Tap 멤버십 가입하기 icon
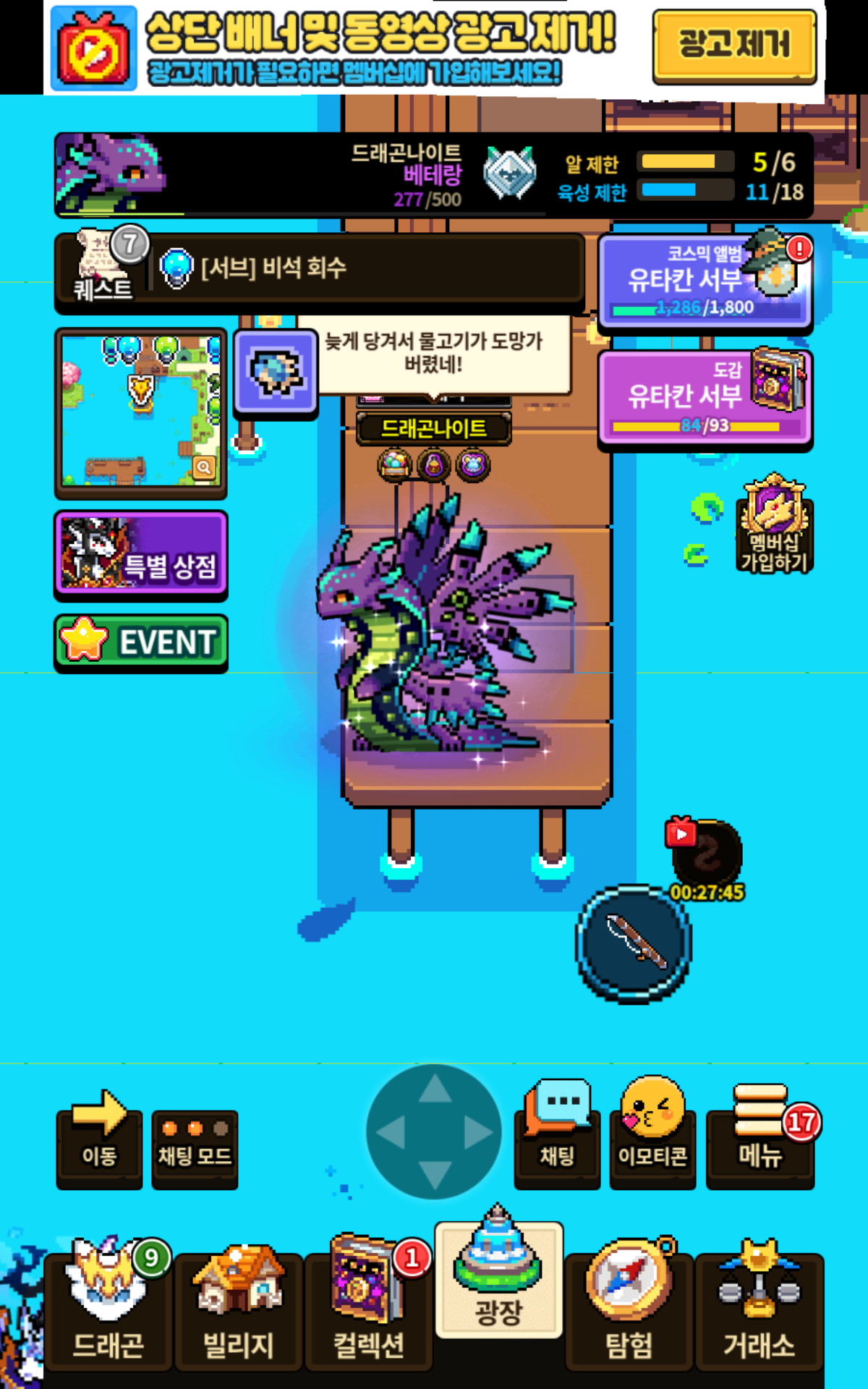This screenshot has height=1389, width=868. pyautogui.click(x=775, y=523)
